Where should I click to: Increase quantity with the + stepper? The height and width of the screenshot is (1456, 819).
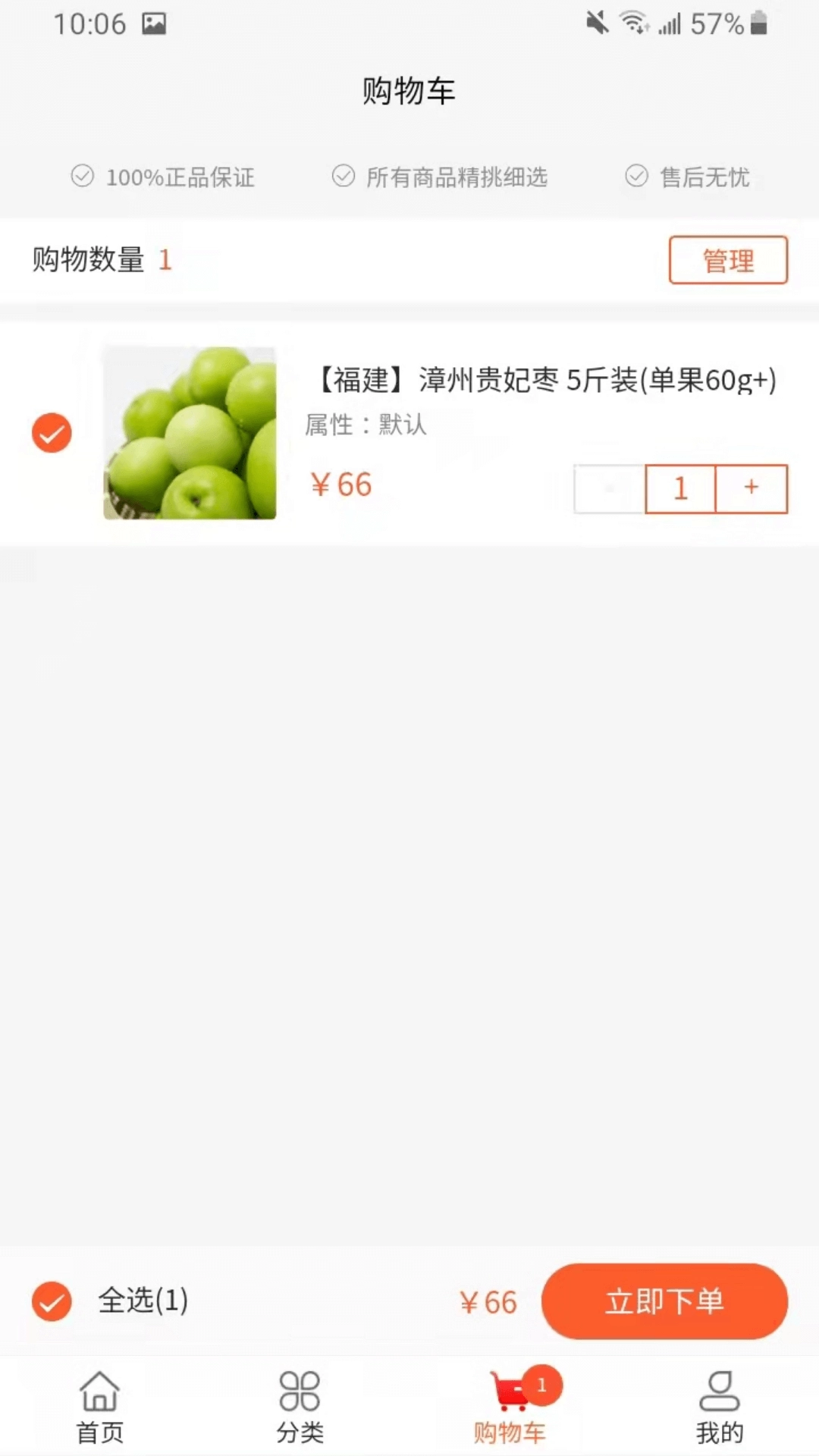(751, 488)
